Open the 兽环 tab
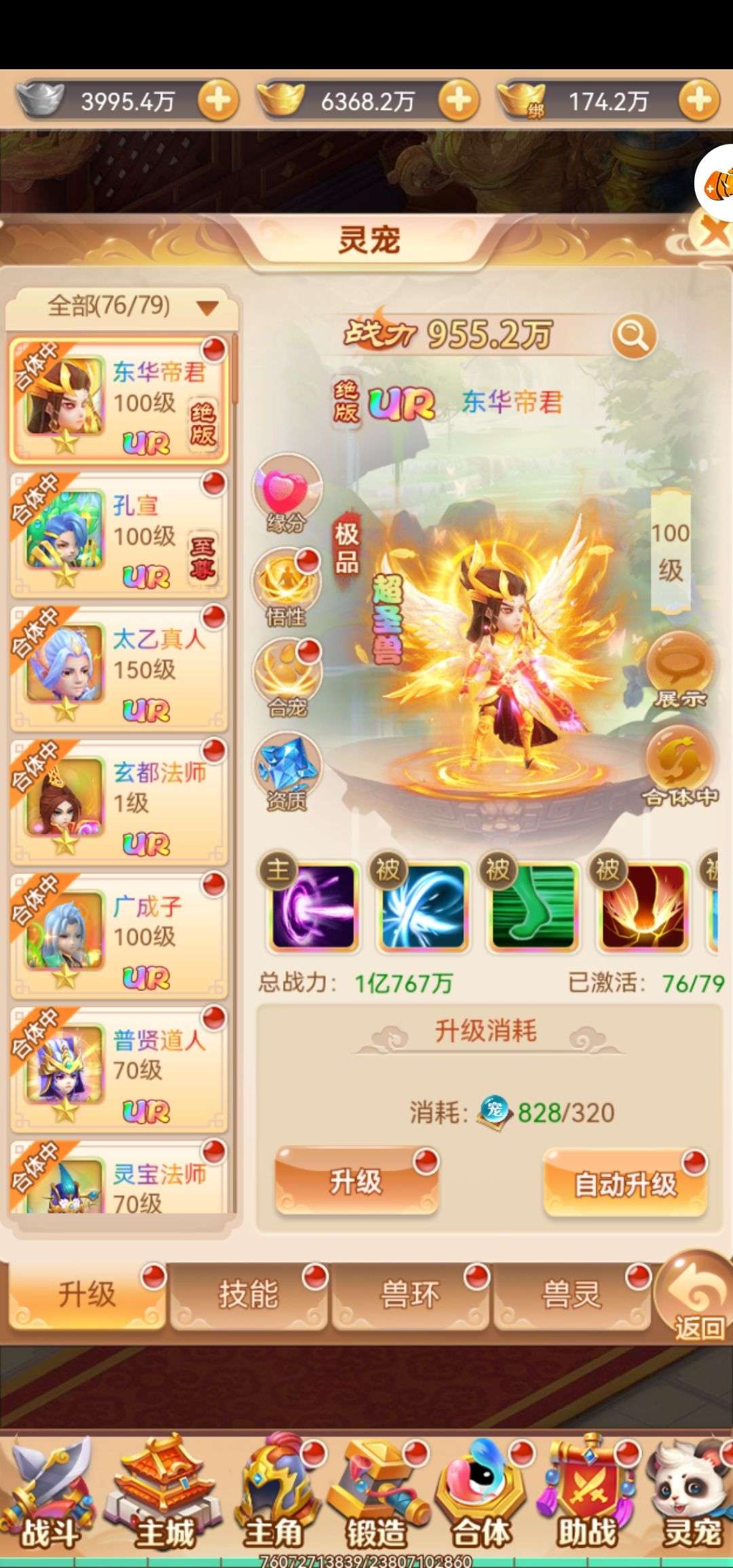The width and height of the screenshot is (733, 1568). click(x=410, y=1295)
